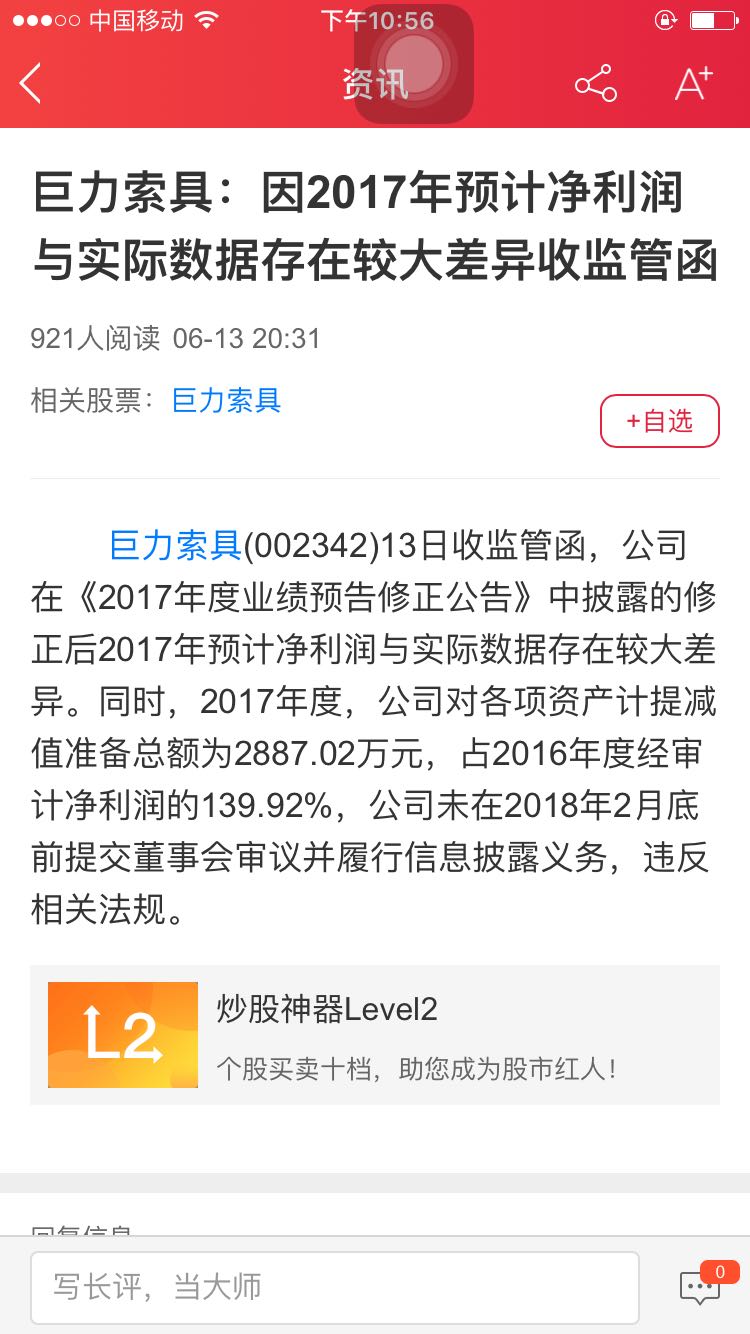This screenshot has width=750, height=1334.
Task: Go back using the top-left arrow
Action: click(30, 84)
